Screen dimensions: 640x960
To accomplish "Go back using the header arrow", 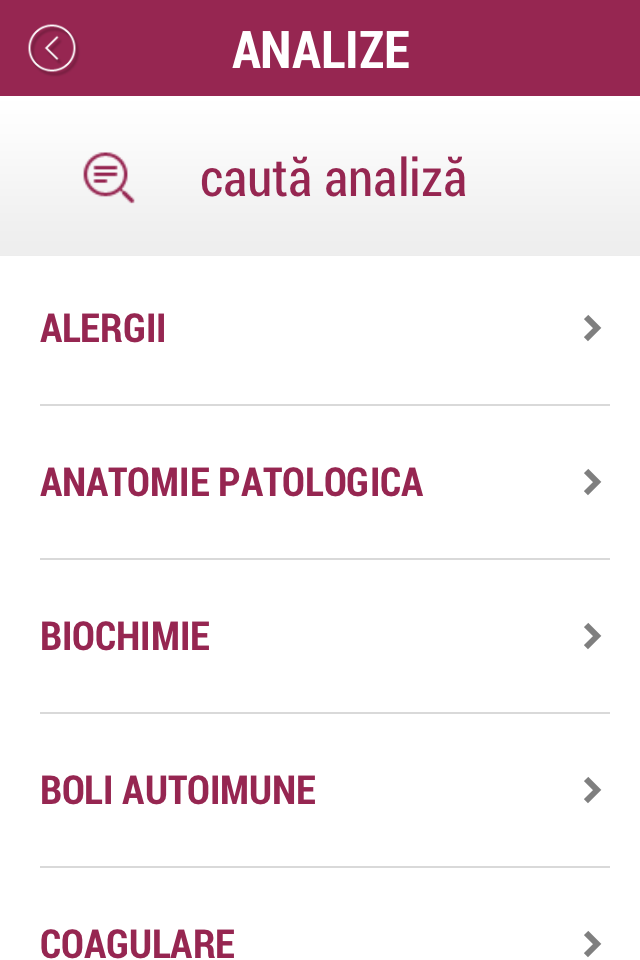I will [52, 48].
